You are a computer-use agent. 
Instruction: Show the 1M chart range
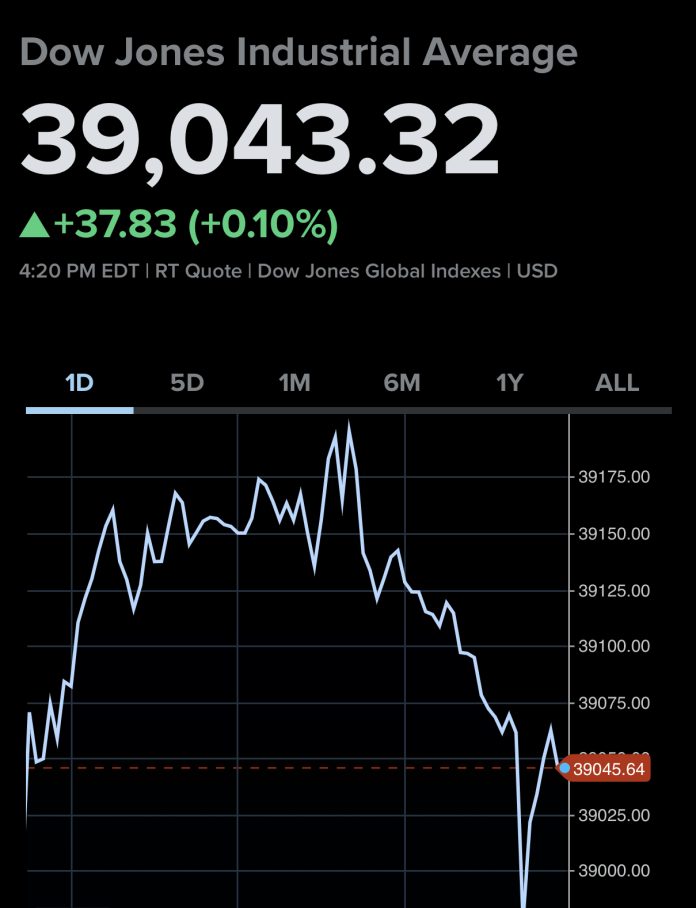294,383
